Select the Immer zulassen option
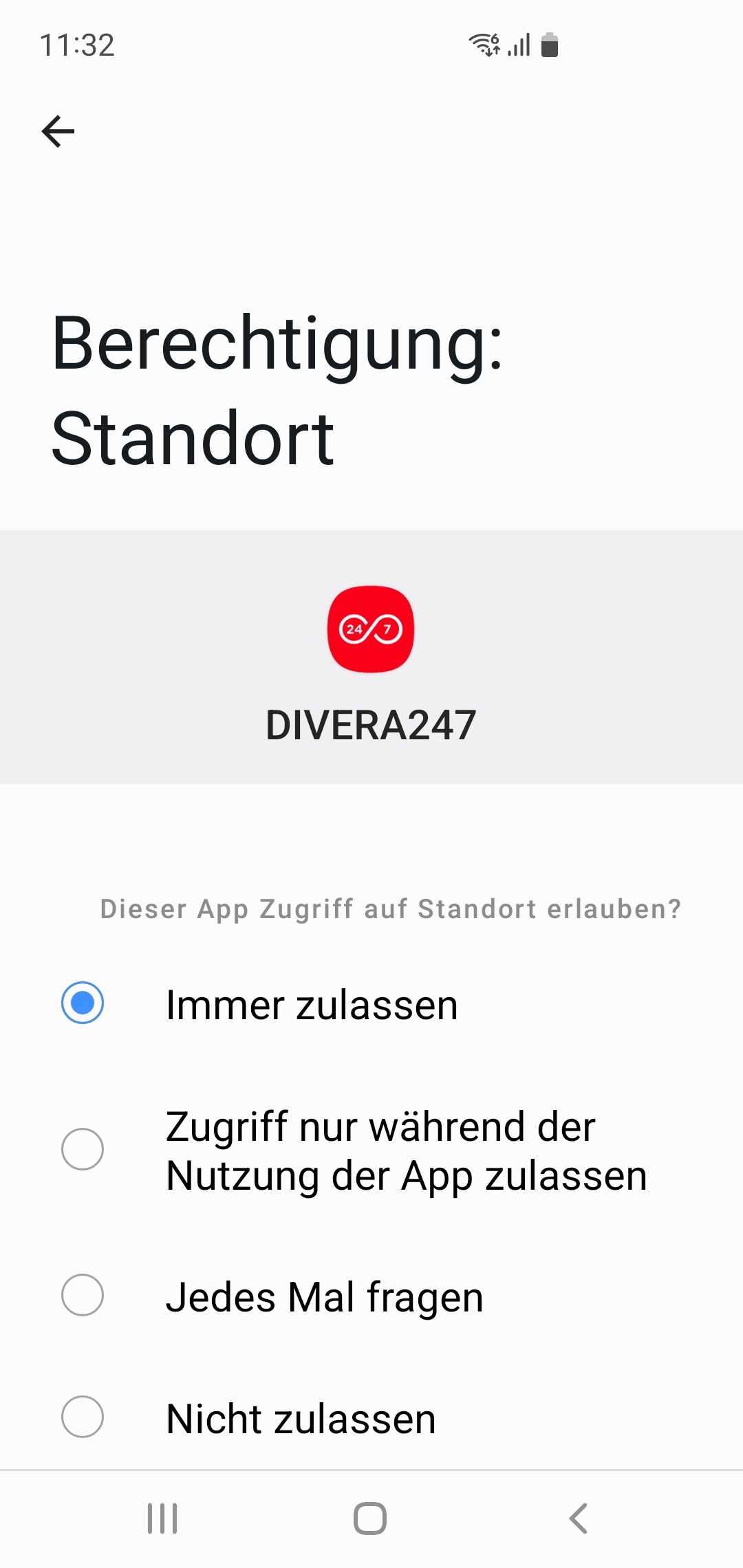Image resolution: width=743 pixels, height=1568 pixels. 371,1004
